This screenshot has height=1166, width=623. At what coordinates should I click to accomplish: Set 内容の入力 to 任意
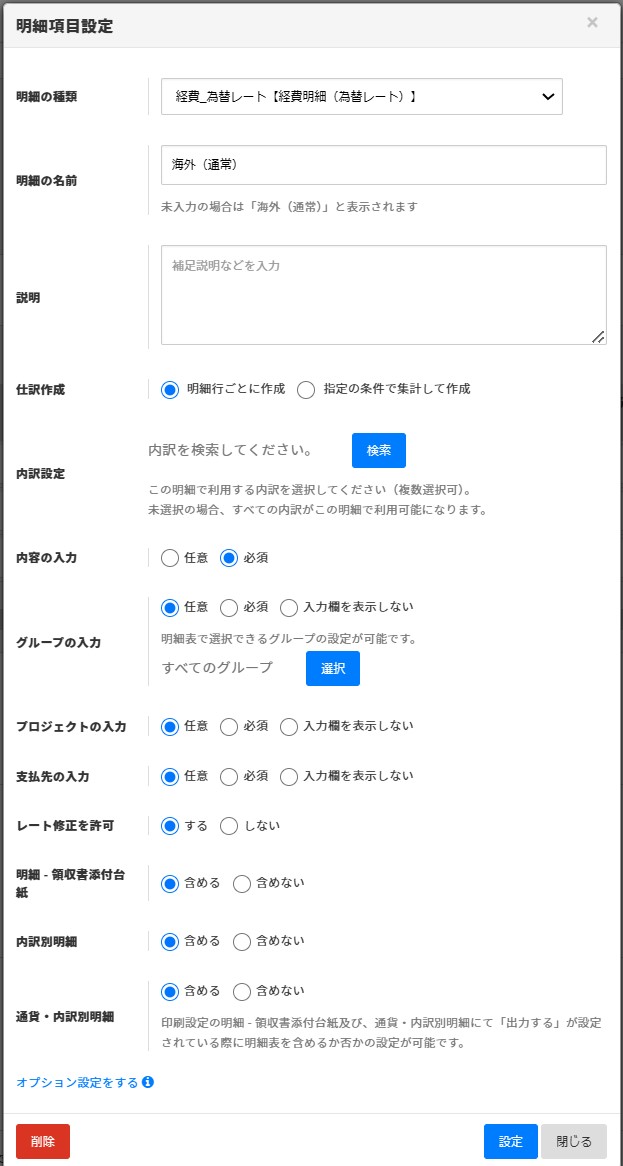(x=170, y=558)
